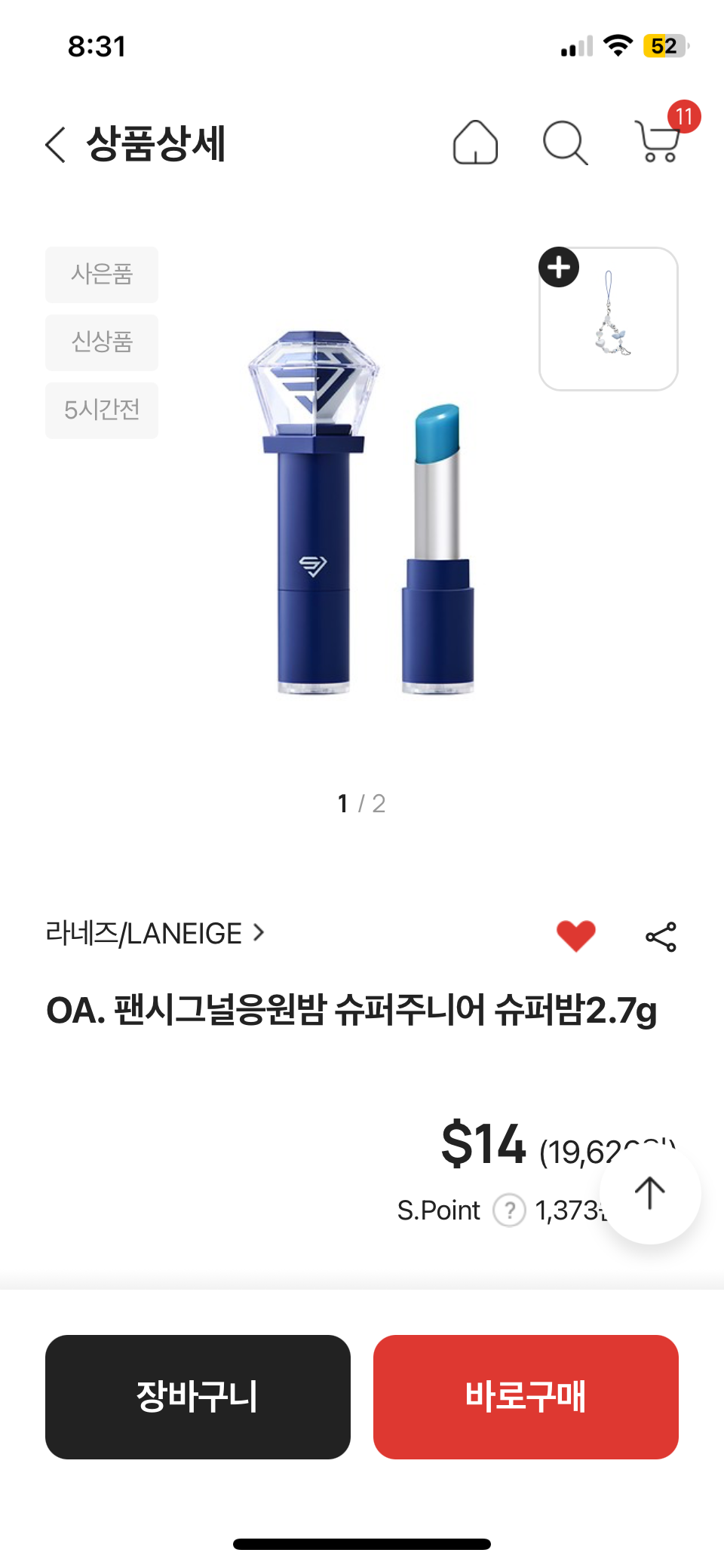Buy now with 바로구매 button
724x1568 pixels.
click(x=526, y=1397)
